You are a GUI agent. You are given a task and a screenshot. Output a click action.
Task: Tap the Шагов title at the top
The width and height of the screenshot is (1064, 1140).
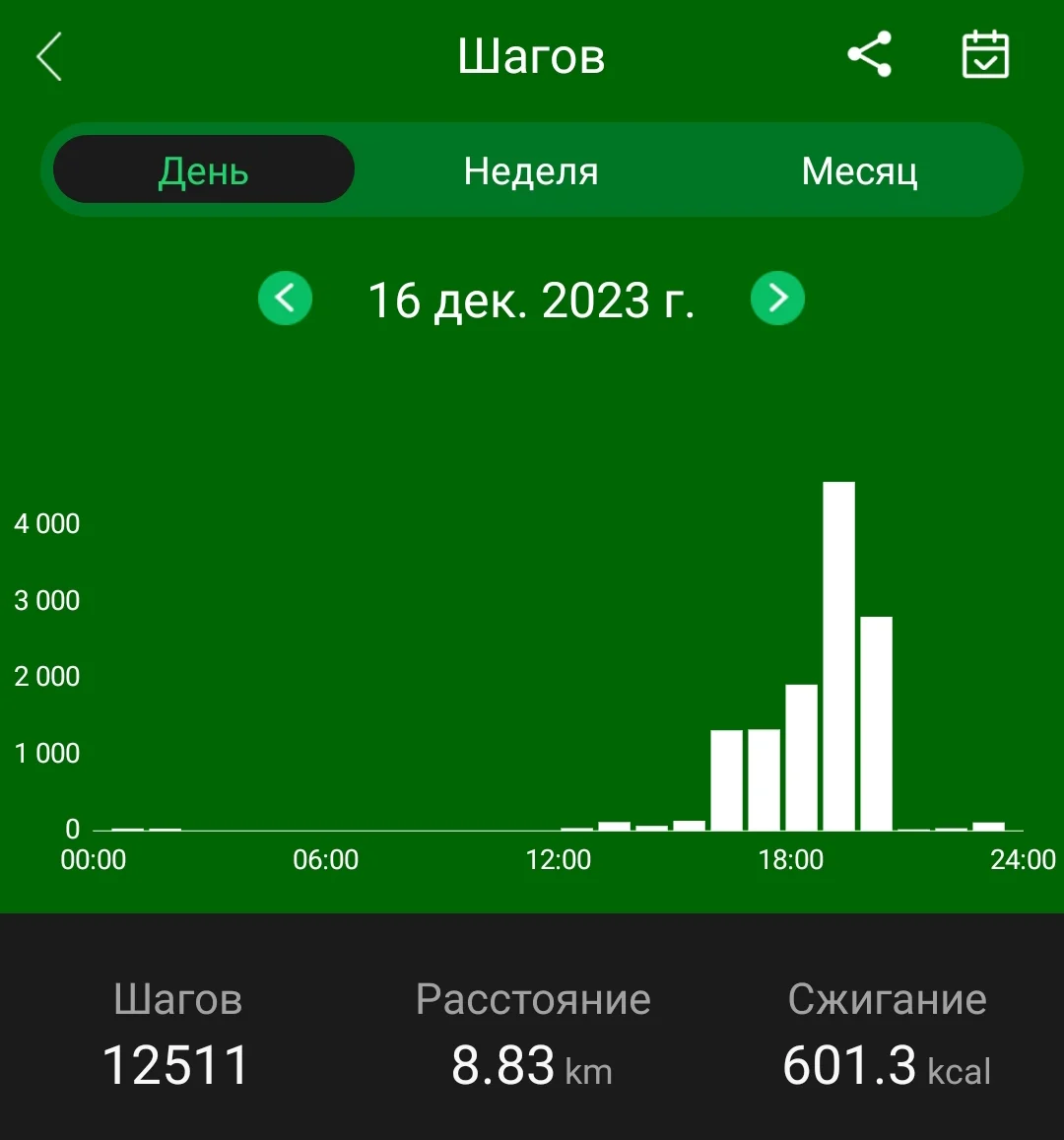(531, 56)
